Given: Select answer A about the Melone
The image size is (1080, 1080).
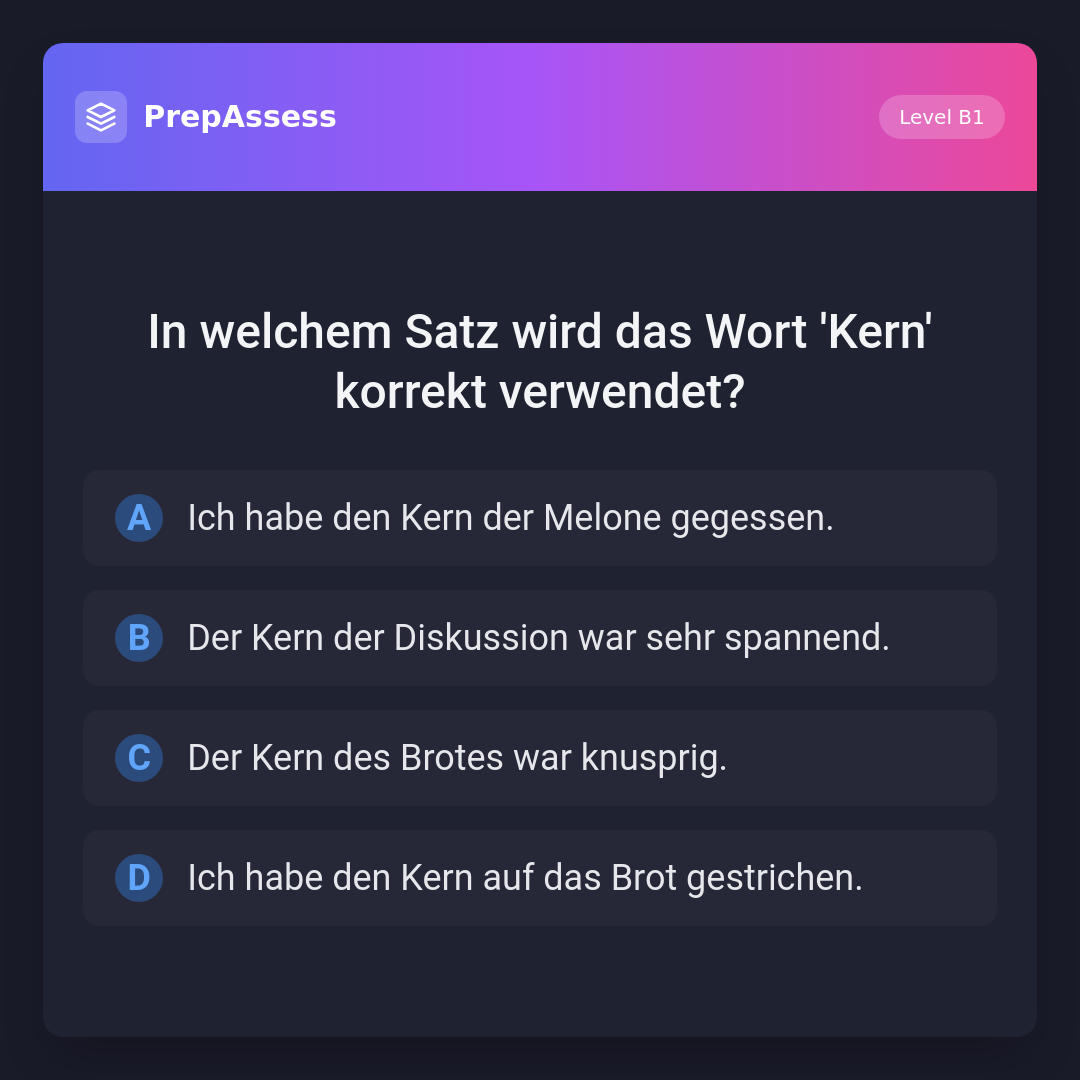Looking at the screenshot, I should tap(540, 518).
